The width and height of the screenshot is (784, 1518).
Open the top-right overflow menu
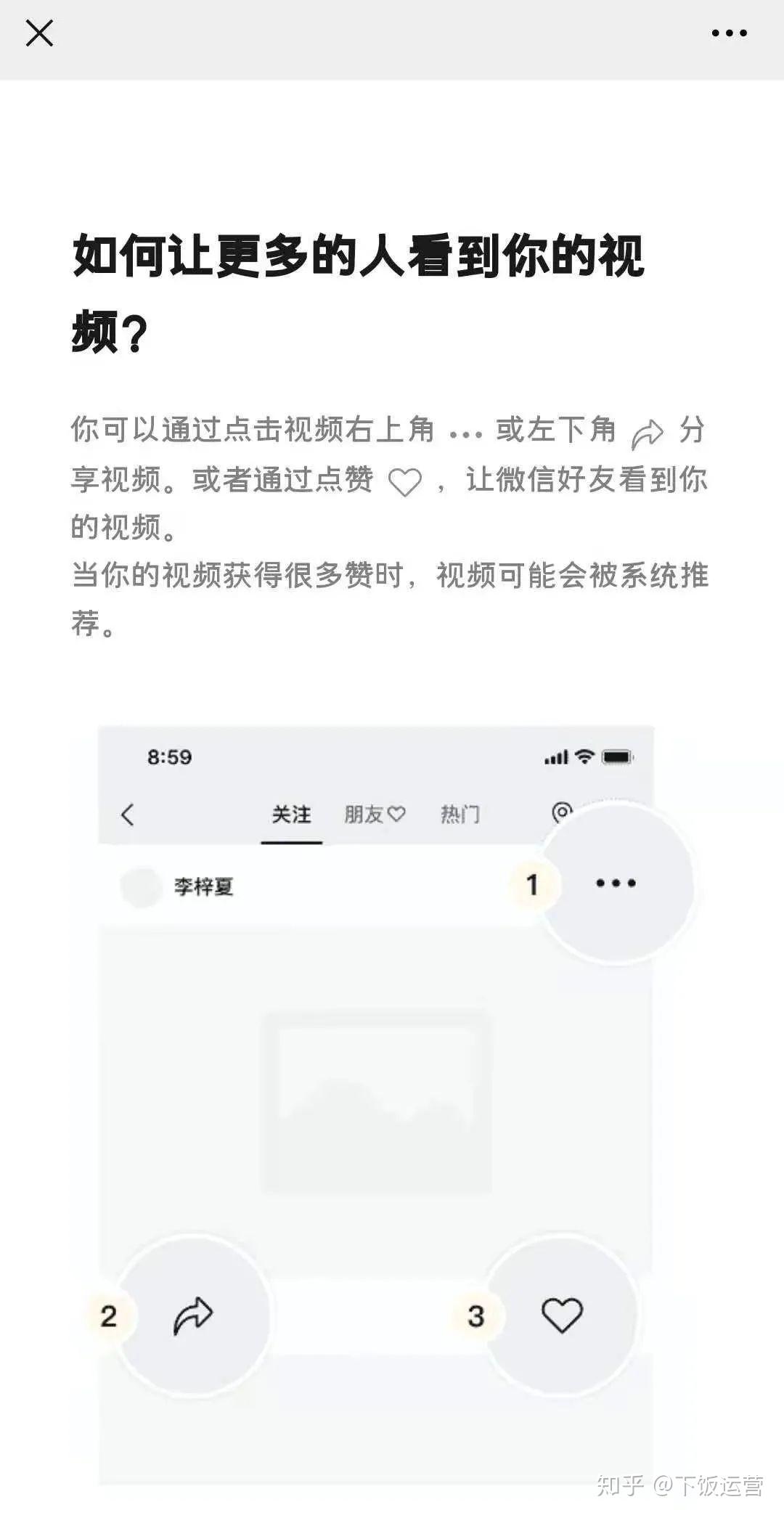pyautogui.click(x=729, y=33)
